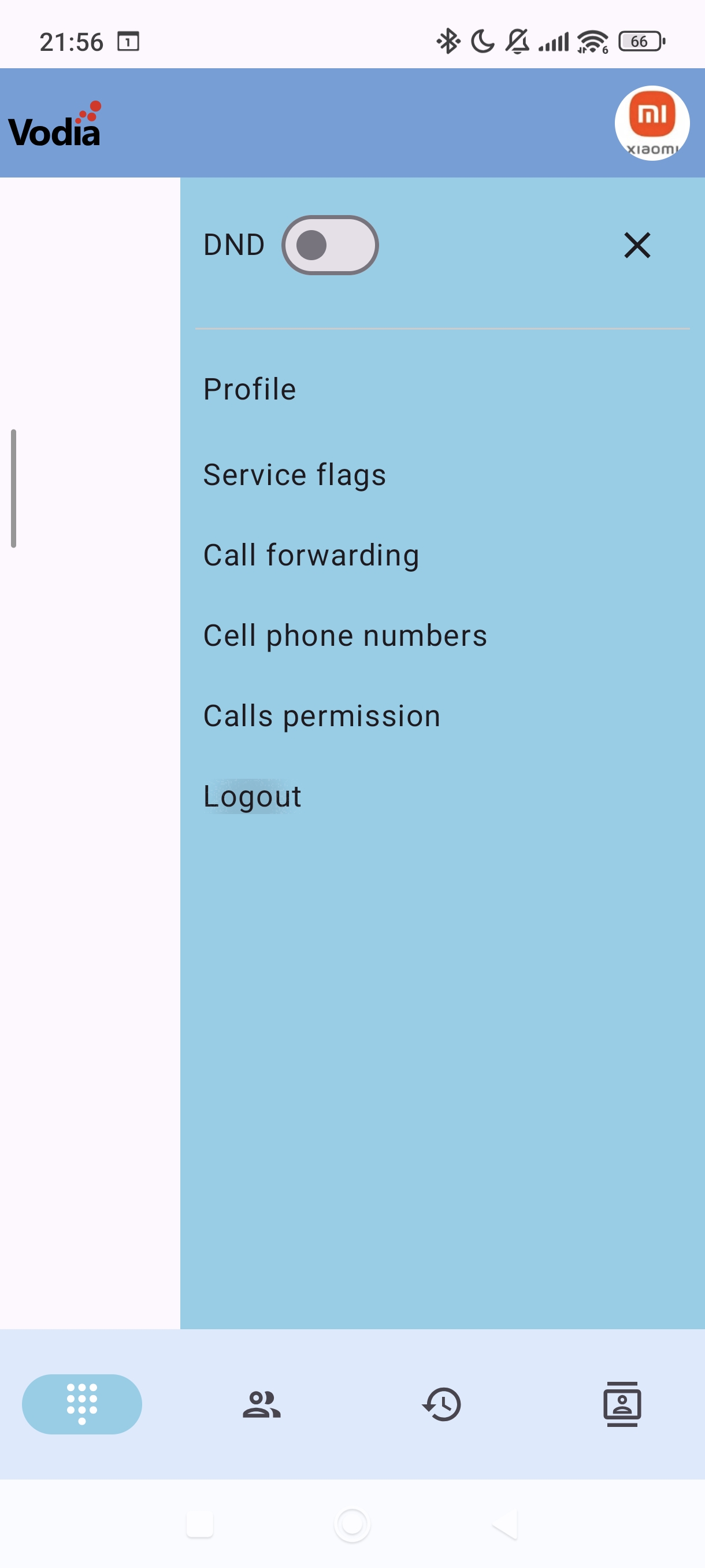Select Calls permission
705x1568 pixels.
pyautogui.click(x=322, y=716)
